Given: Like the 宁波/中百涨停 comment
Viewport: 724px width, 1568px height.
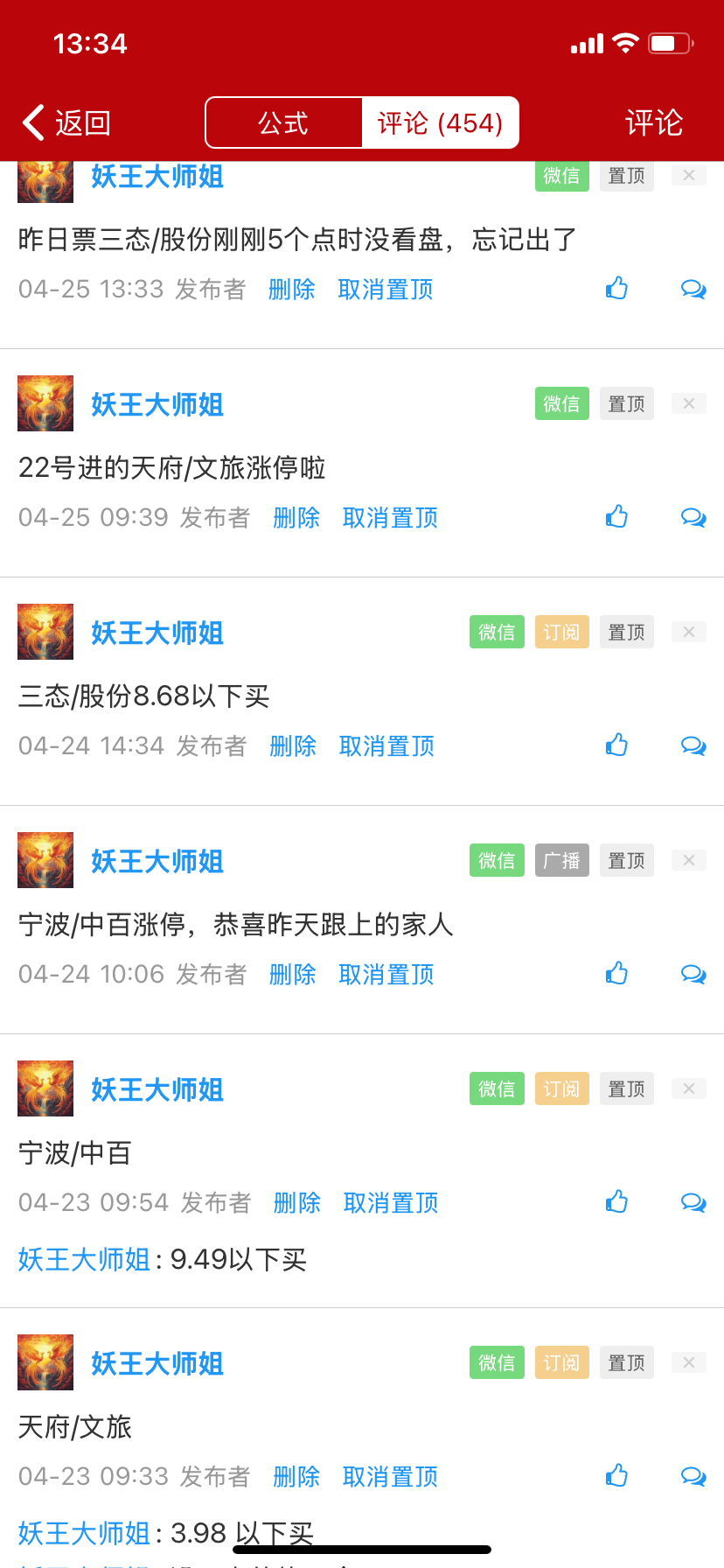Looking at the screenshot, I should pos(616,974).
